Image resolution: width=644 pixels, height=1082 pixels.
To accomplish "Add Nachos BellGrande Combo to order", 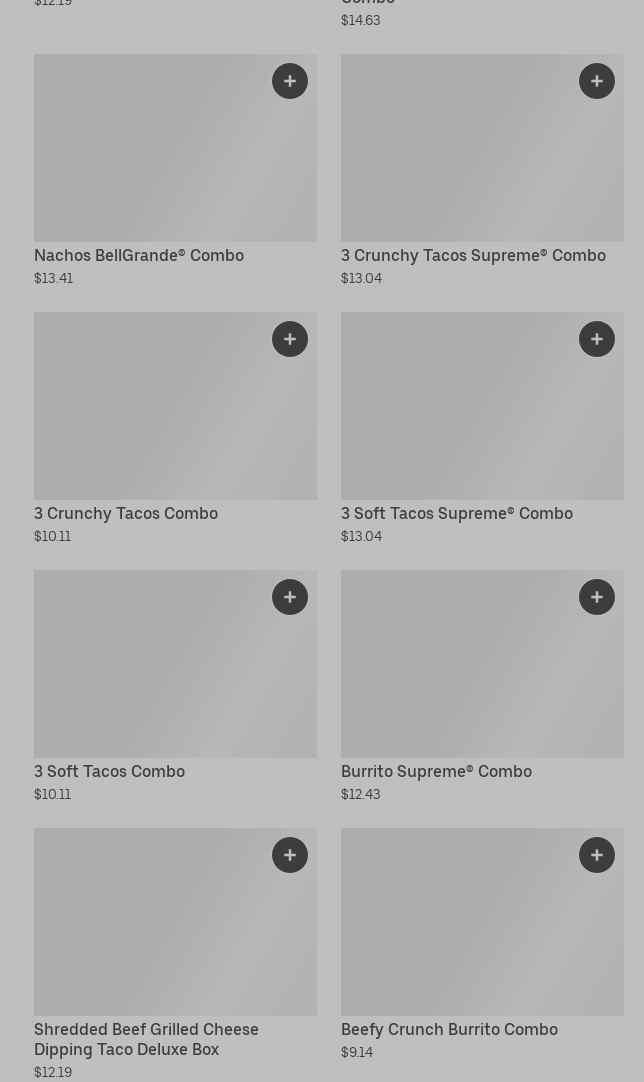I will [x=290, y=81].
